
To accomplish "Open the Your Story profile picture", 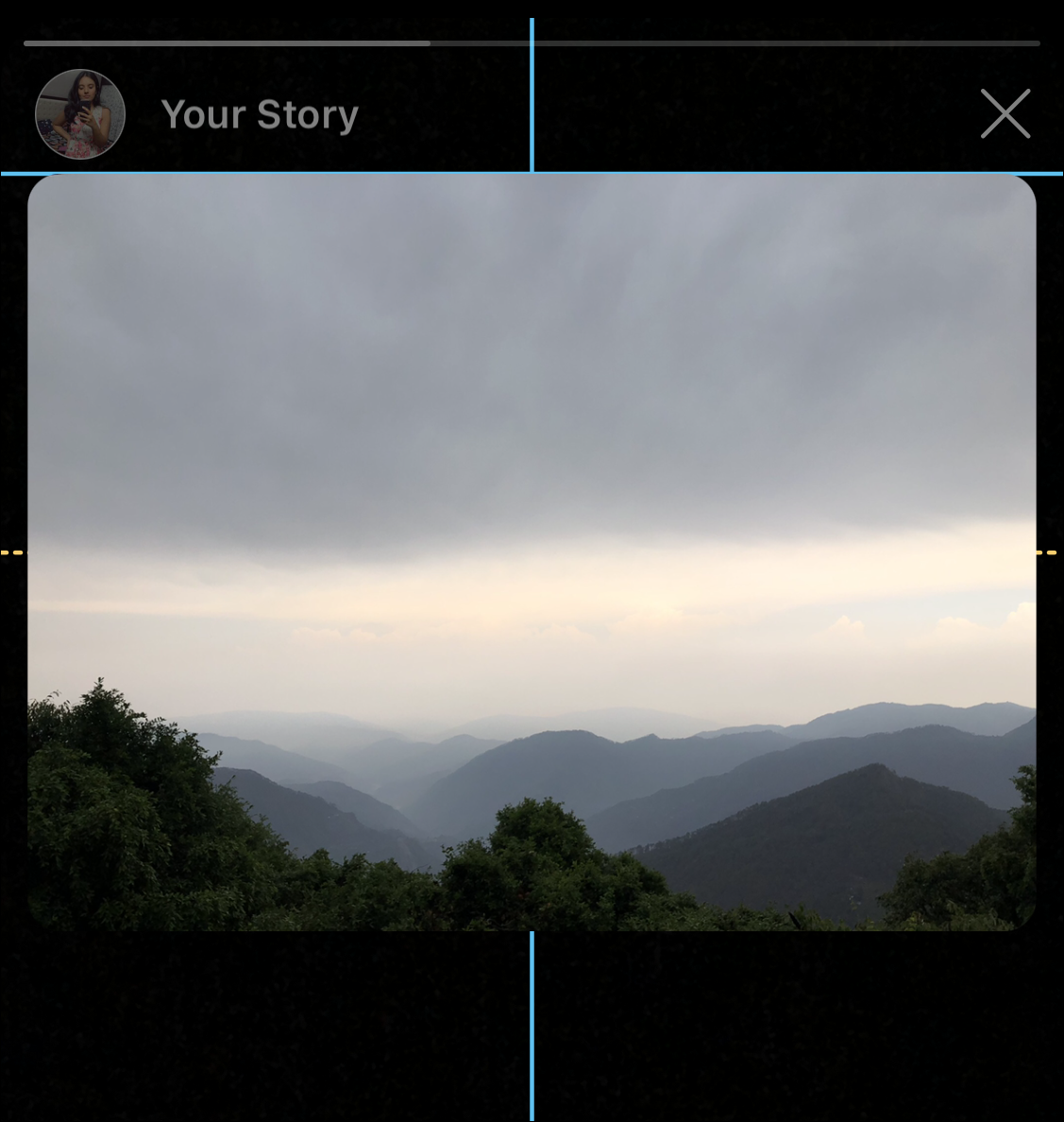I will tap(80, 114).
